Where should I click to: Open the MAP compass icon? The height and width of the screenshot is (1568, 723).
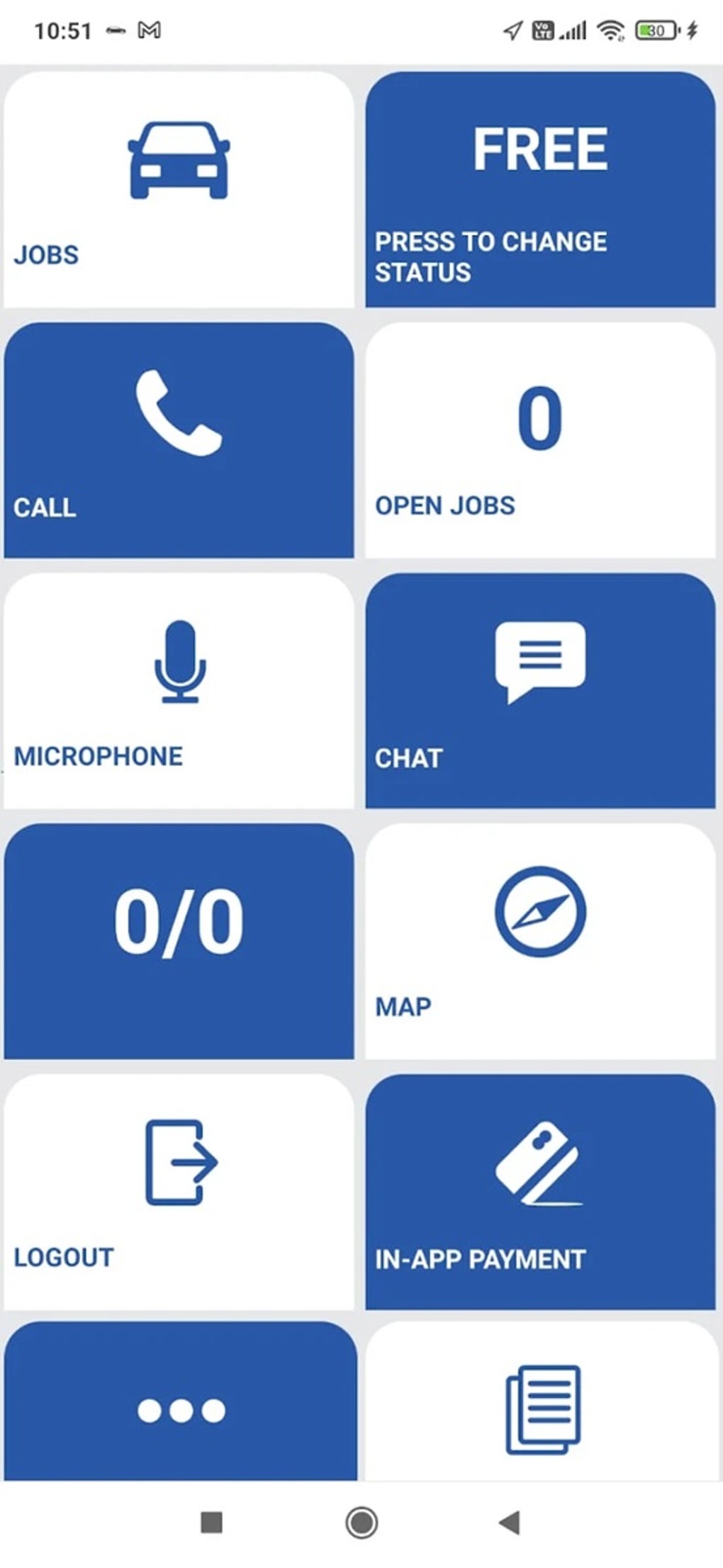(539, 914)
